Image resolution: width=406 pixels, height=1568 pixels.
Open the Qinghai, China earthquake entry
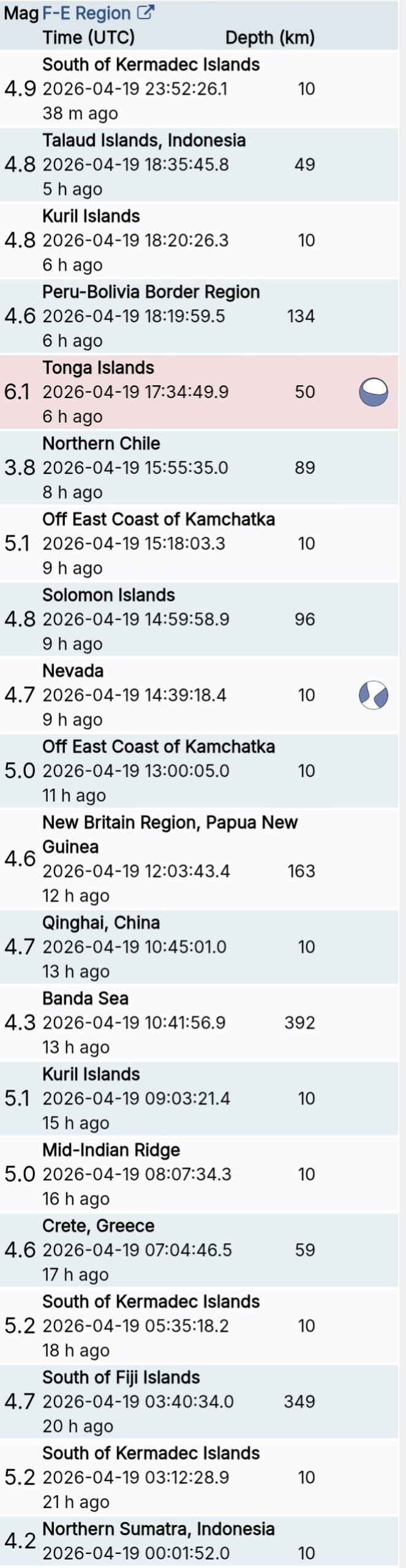tap(101, 922)
